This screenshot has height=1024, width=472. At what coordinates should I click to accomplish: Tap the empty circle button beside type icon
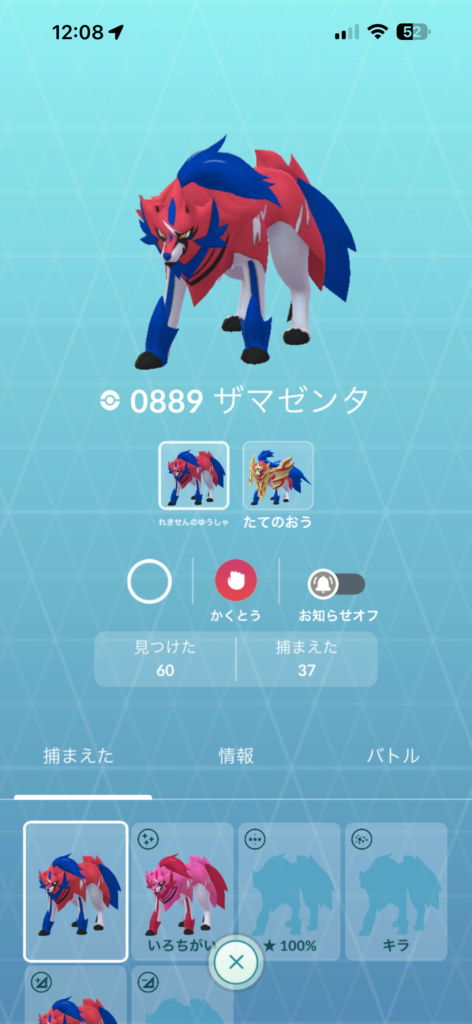[x=149, y=581]
